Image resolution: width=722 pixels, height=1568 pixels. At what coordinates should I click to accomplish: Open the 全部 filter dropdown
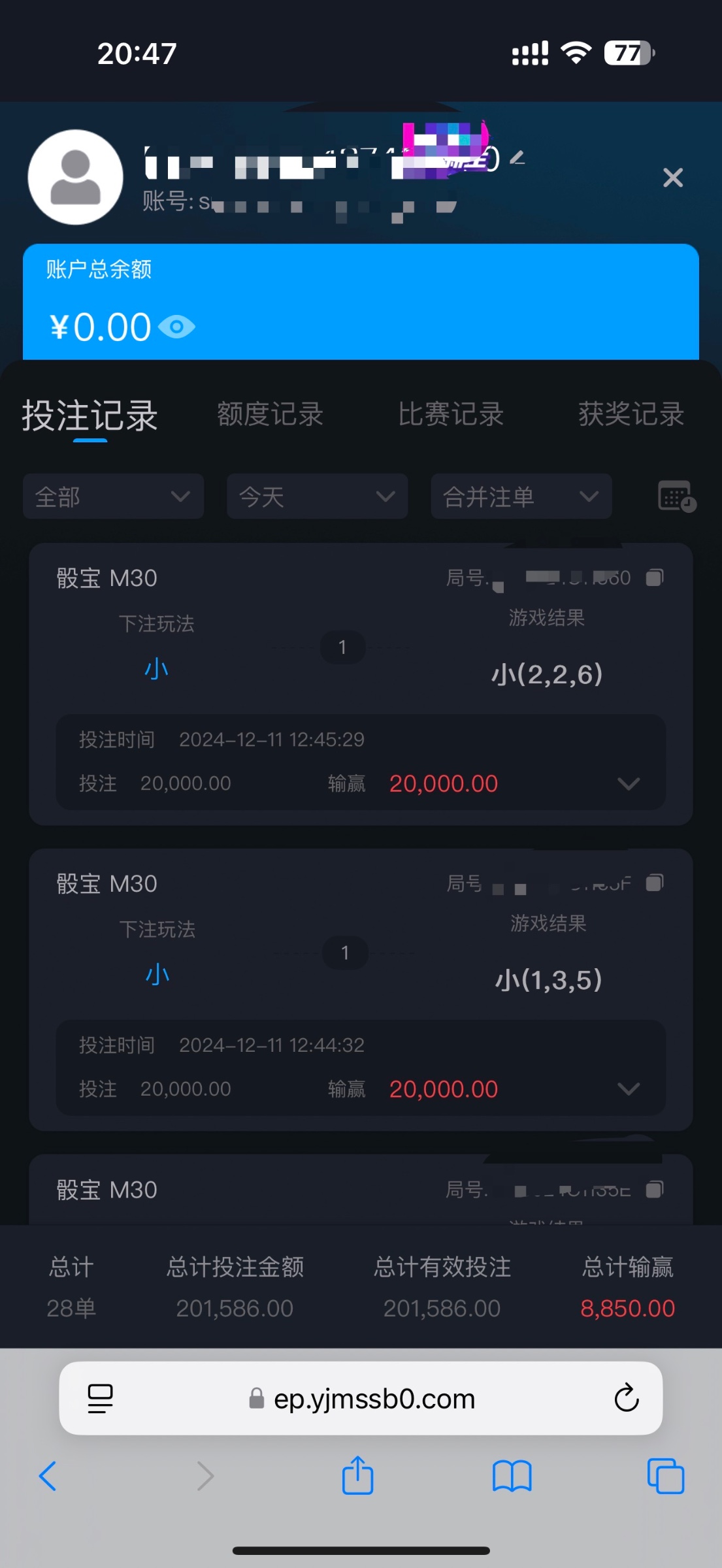tap(113, 497)
